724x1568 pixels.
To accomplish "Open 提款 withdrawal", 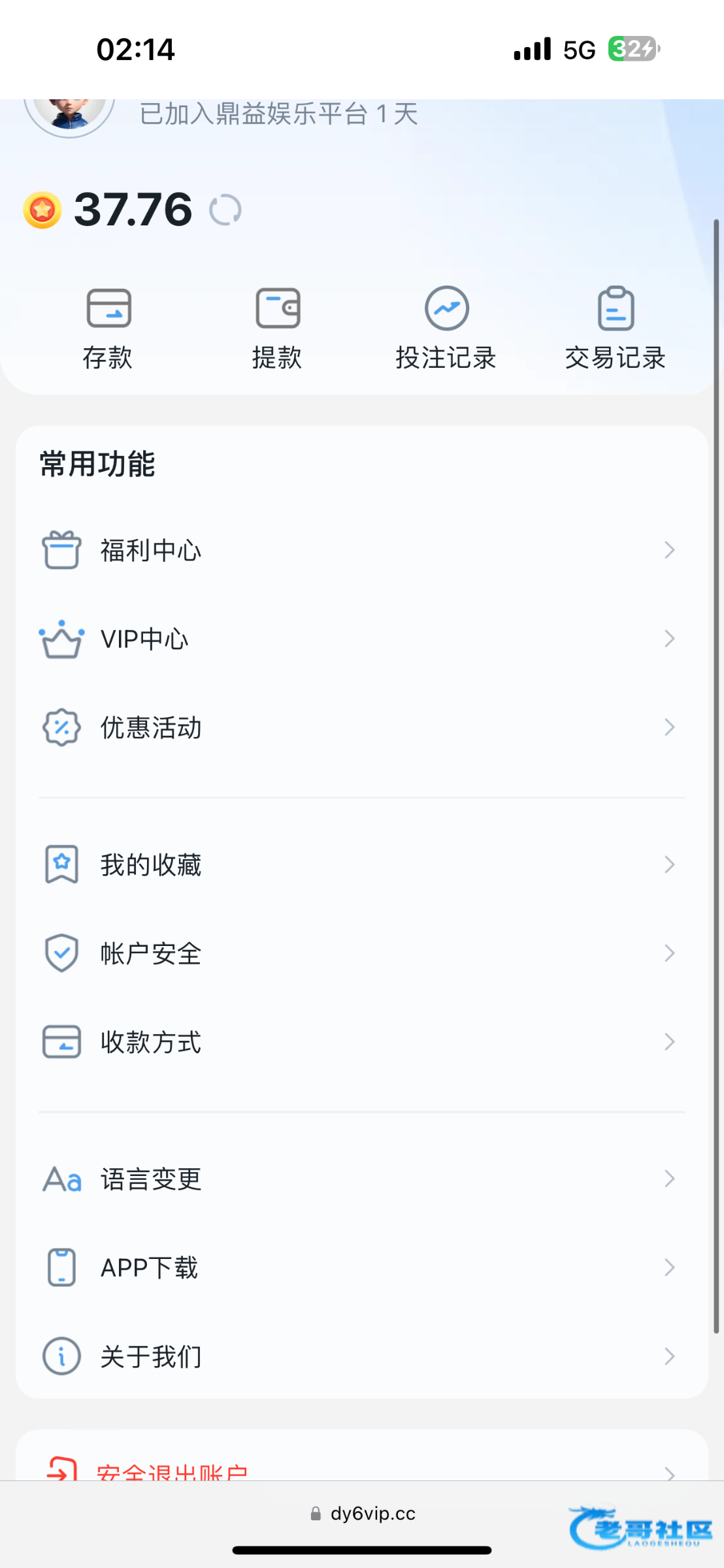I will (278, 329).
